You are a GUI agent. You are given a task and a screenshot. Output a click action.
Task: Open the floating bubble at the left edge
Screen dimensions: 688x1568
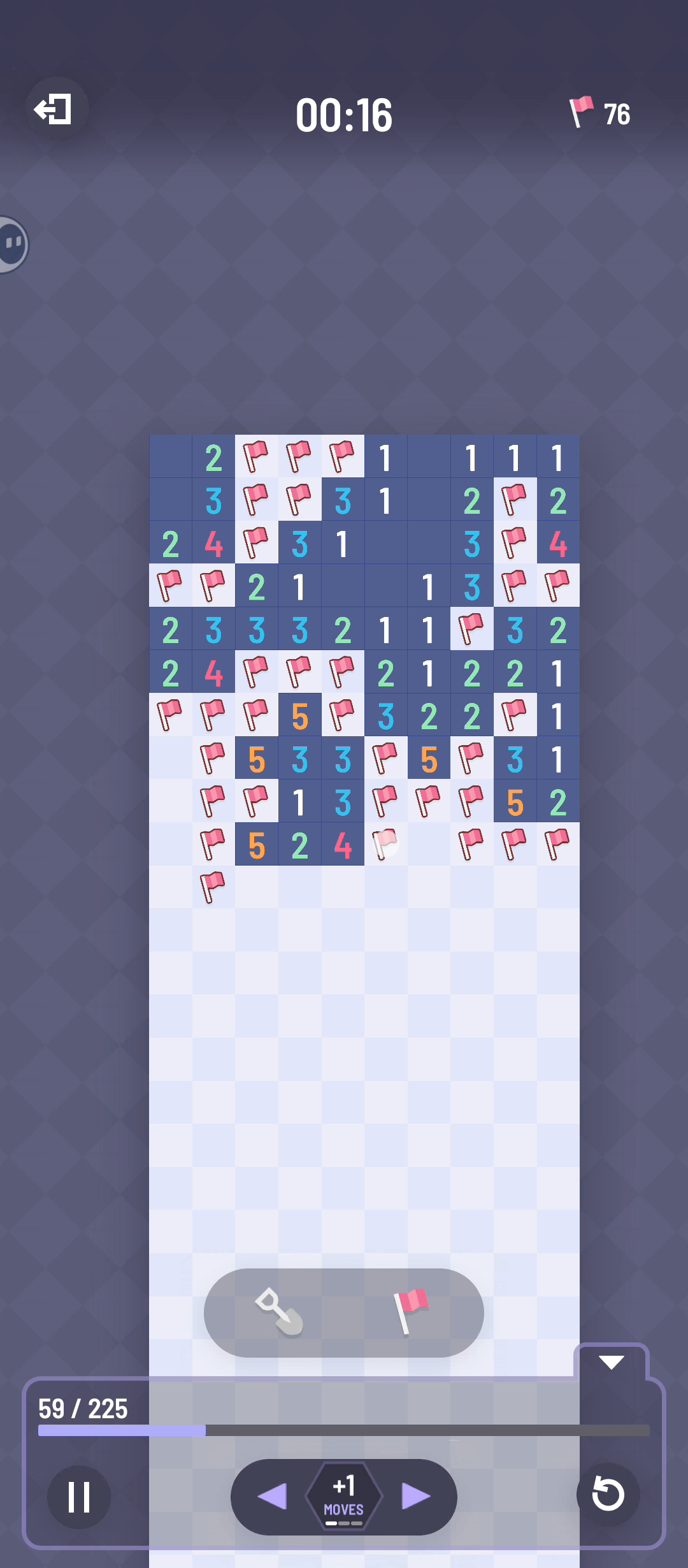tap(13, 245)
